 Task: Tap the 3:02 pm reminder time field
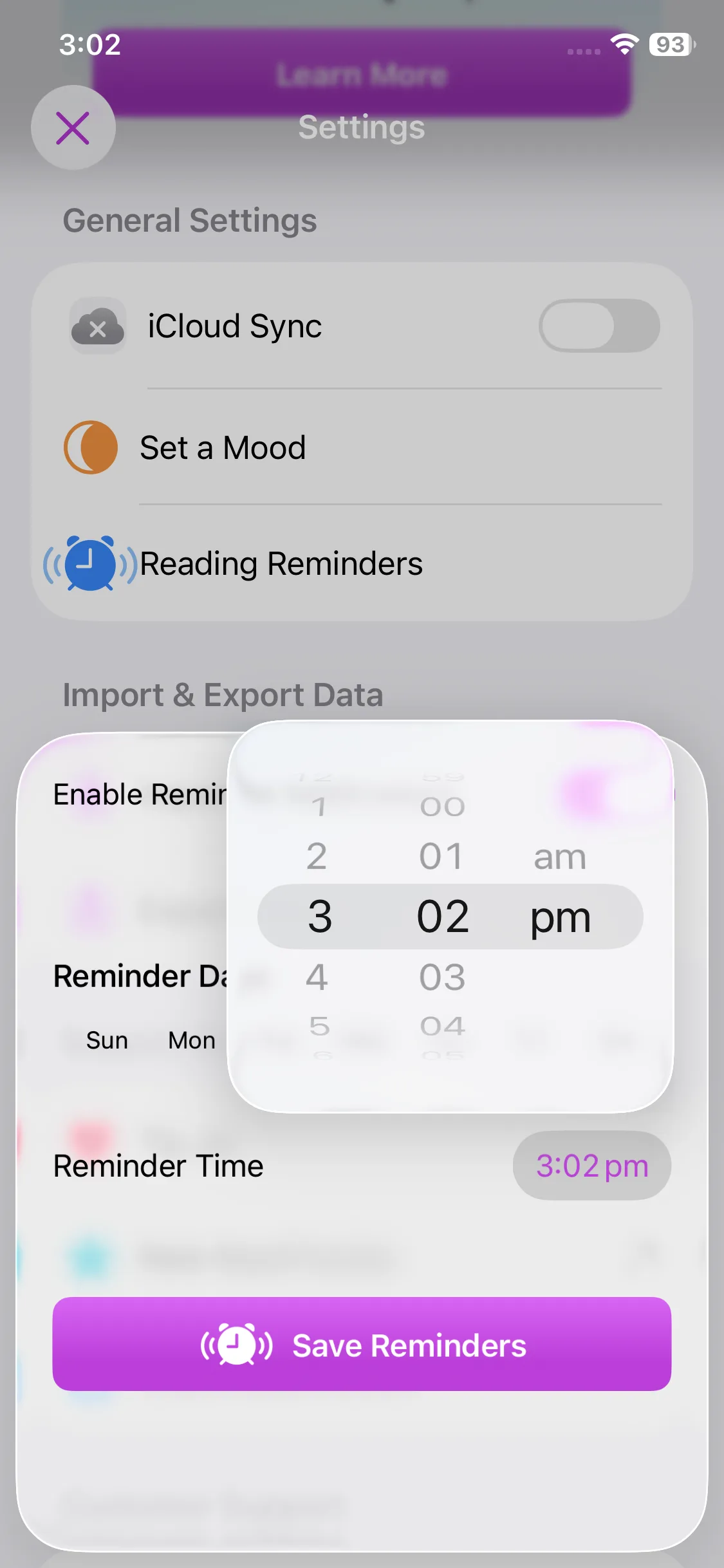click(x=591, y=1166)
